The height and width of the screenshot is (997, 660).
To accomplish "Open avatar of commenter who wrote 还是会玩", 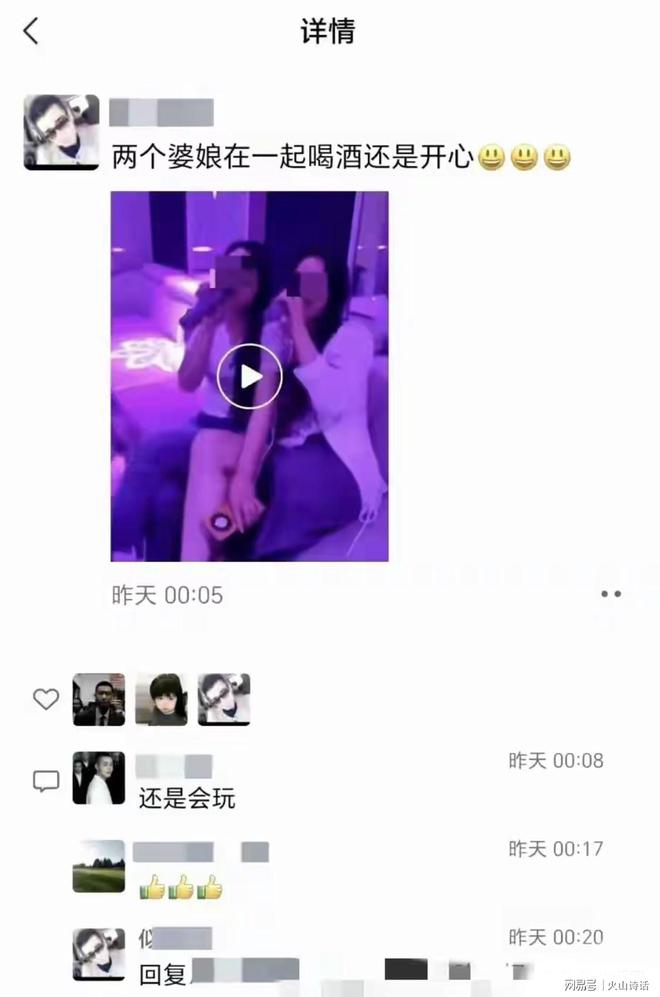I will tap(99, 778).
